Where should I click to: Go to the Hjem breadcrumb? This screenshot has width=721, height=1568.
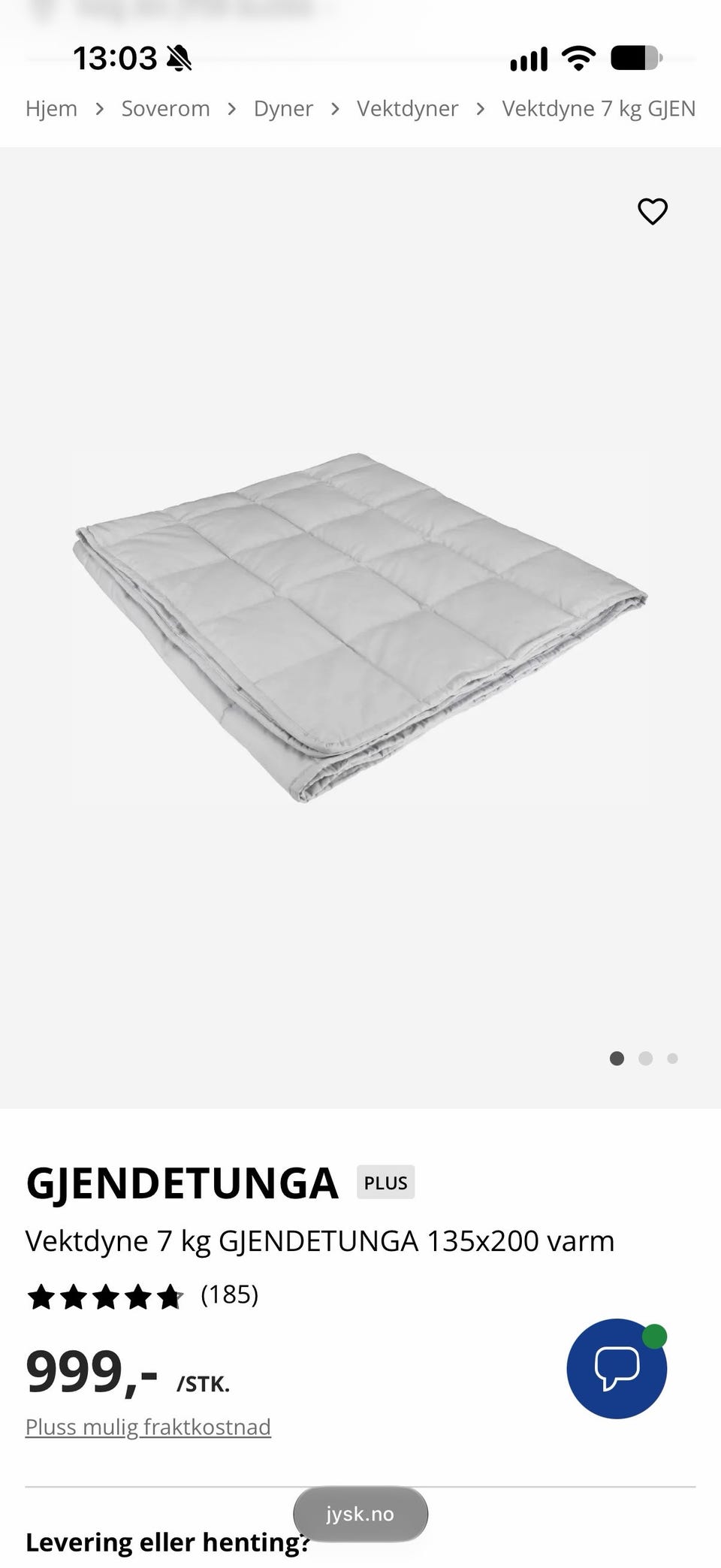click(51, 109)
